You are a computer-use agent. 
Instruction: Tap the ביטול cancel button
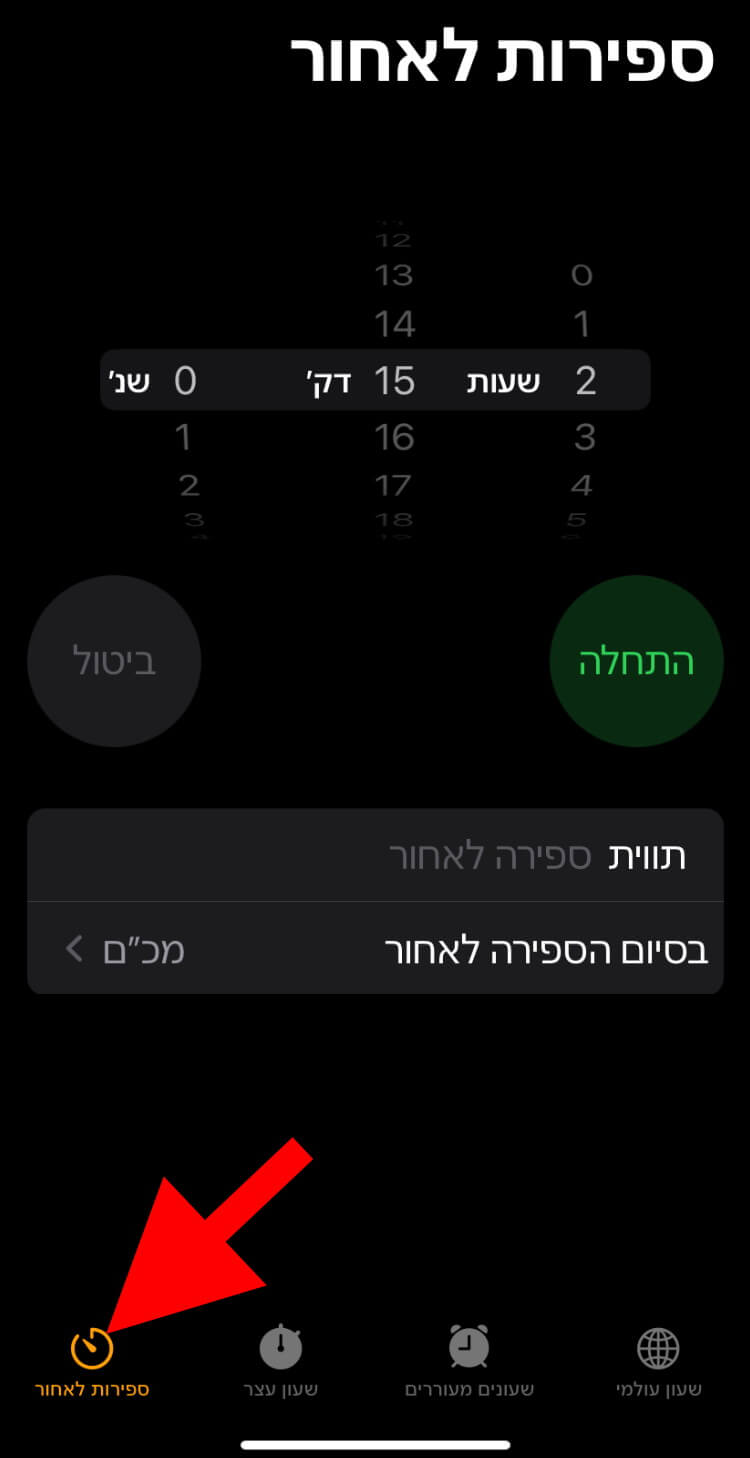point(114,662)
